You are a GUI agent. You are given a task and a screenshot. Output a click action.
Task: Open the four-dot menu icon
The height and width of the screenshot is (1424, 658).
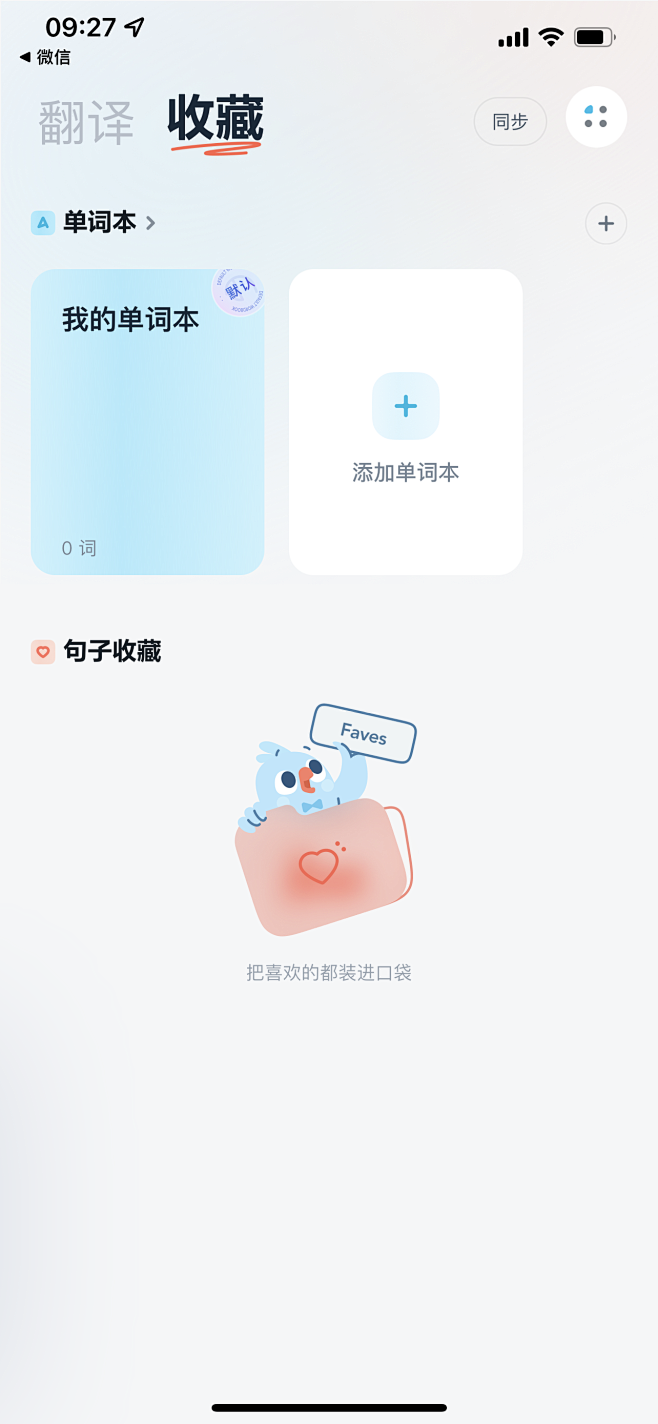(596, 117)
